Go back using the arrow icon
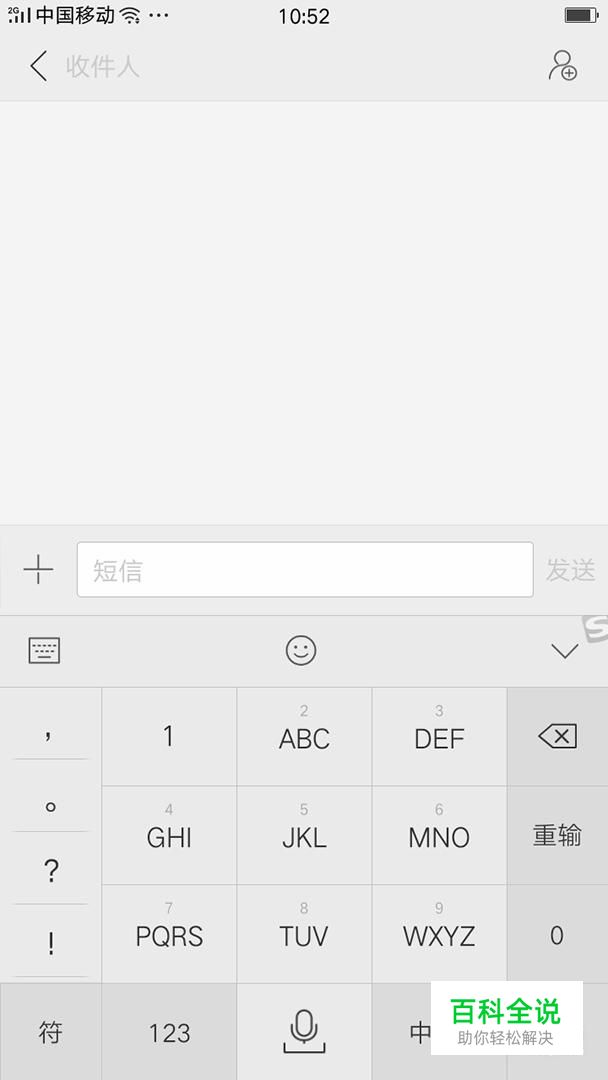Image resolution: width=608 pixels, height=1080 pixels. [38, 67]
